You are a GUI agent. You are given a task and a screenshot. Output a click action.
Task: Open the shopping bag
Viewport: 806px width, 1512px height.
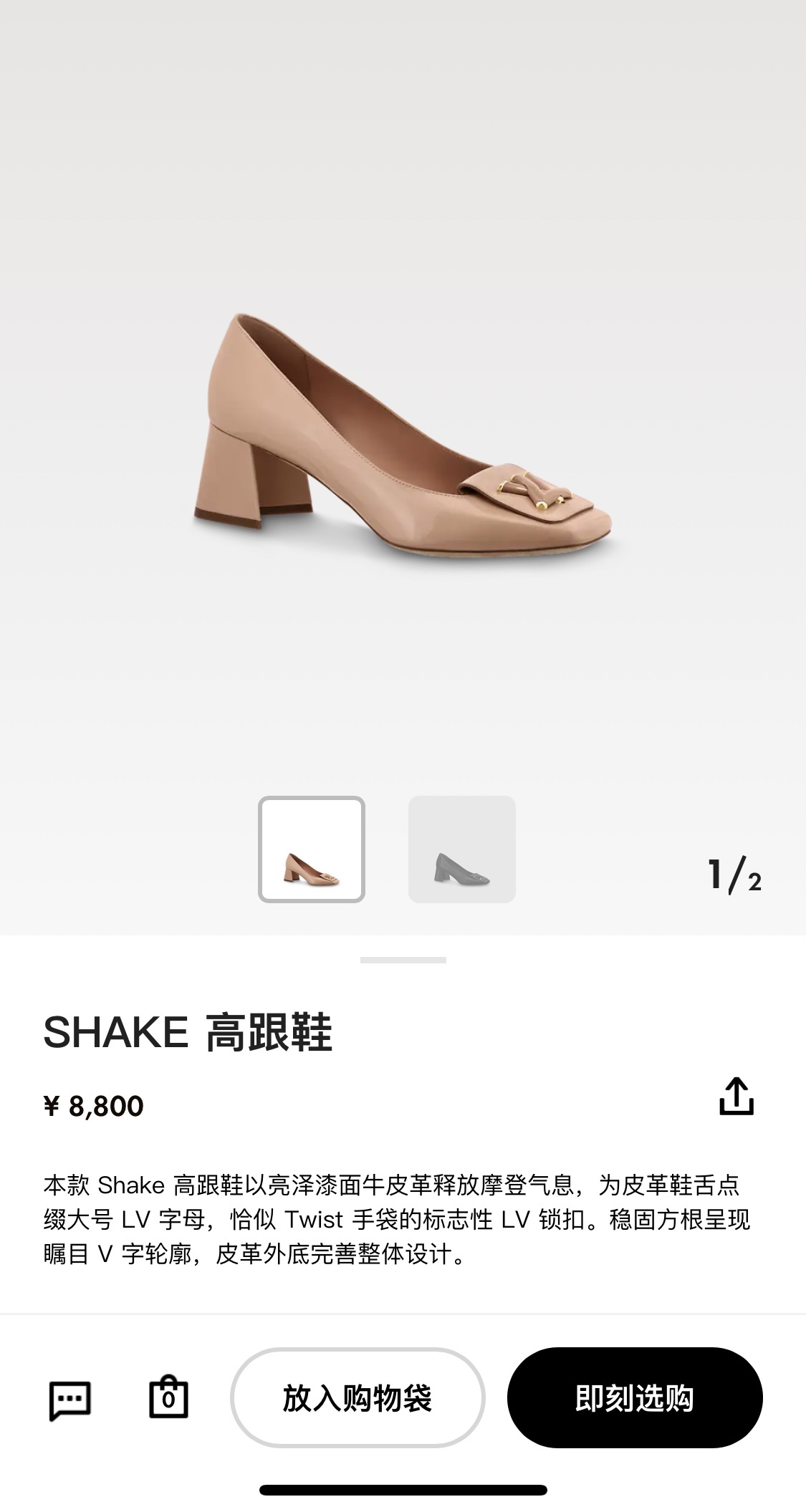pos(168,1397)
